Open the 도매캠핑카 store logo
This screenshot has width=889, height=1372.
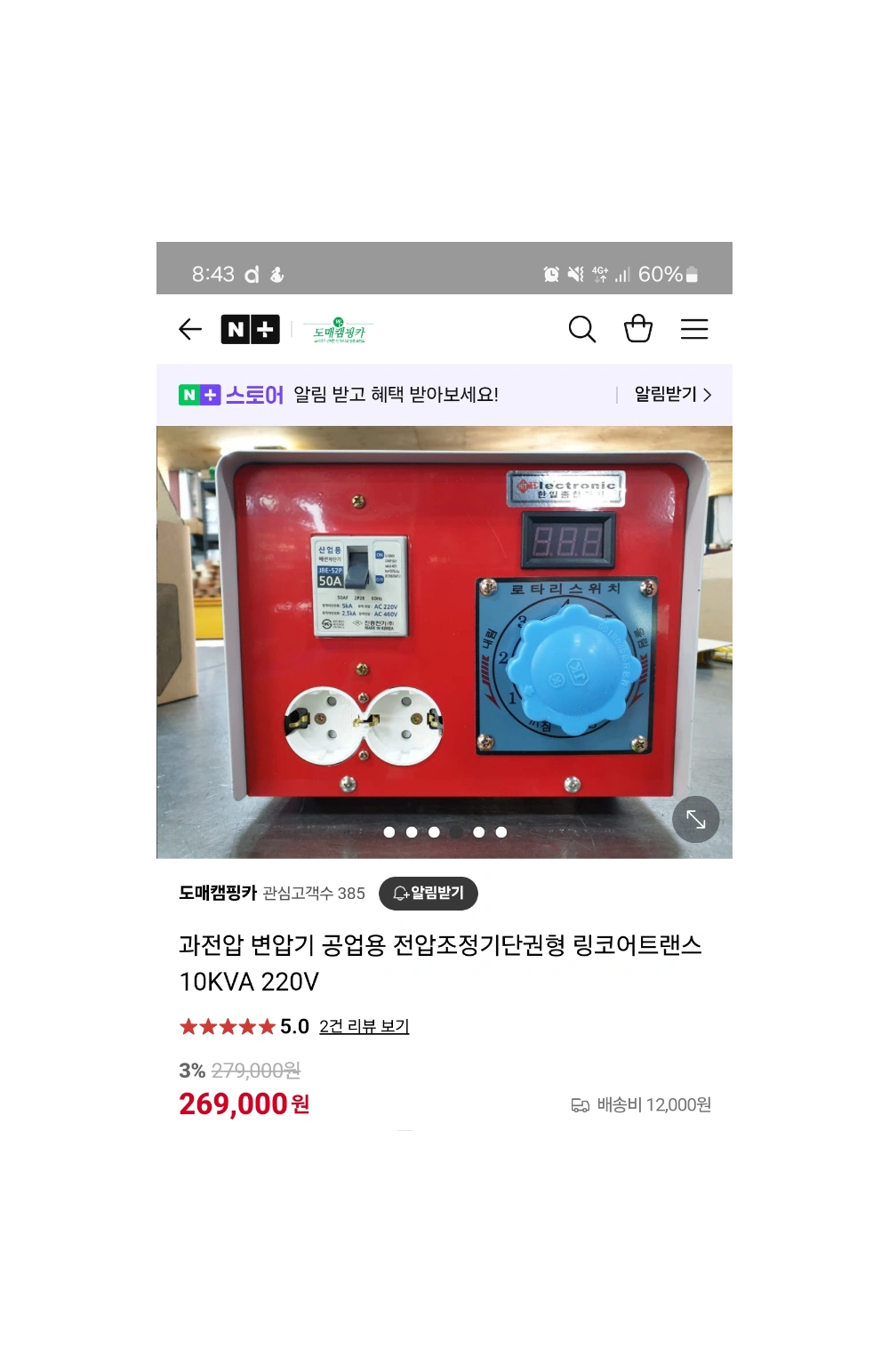tap(339, 331)
